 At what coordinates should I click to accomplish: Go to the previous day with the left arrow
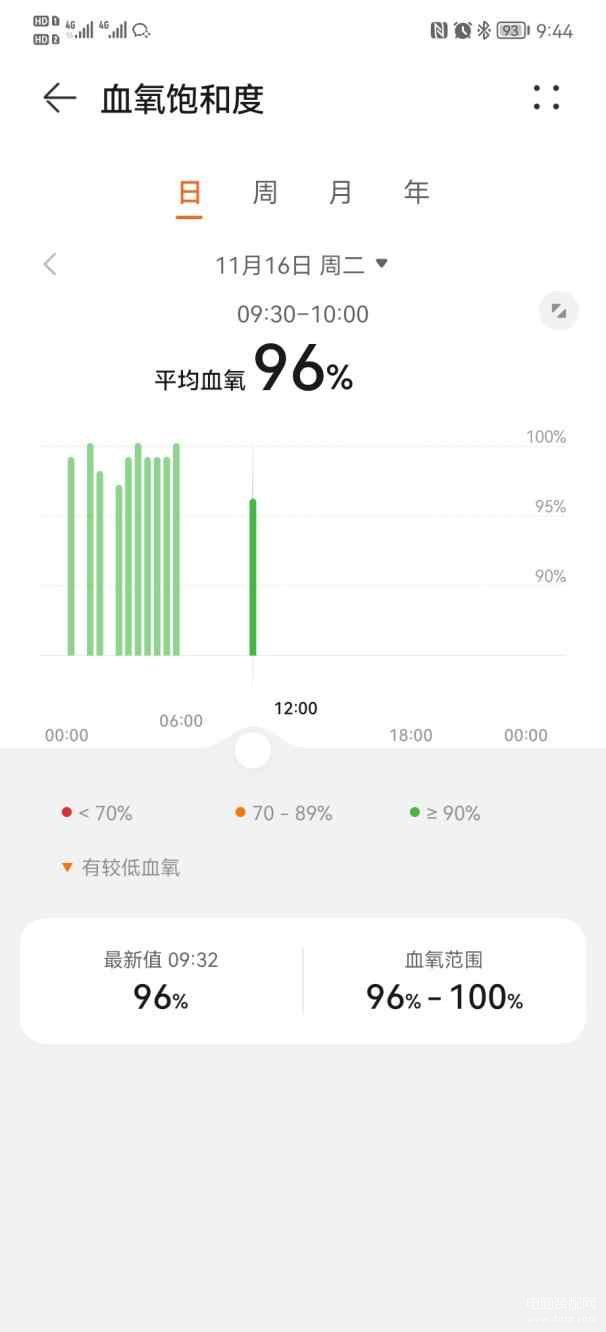click(50, 264)
